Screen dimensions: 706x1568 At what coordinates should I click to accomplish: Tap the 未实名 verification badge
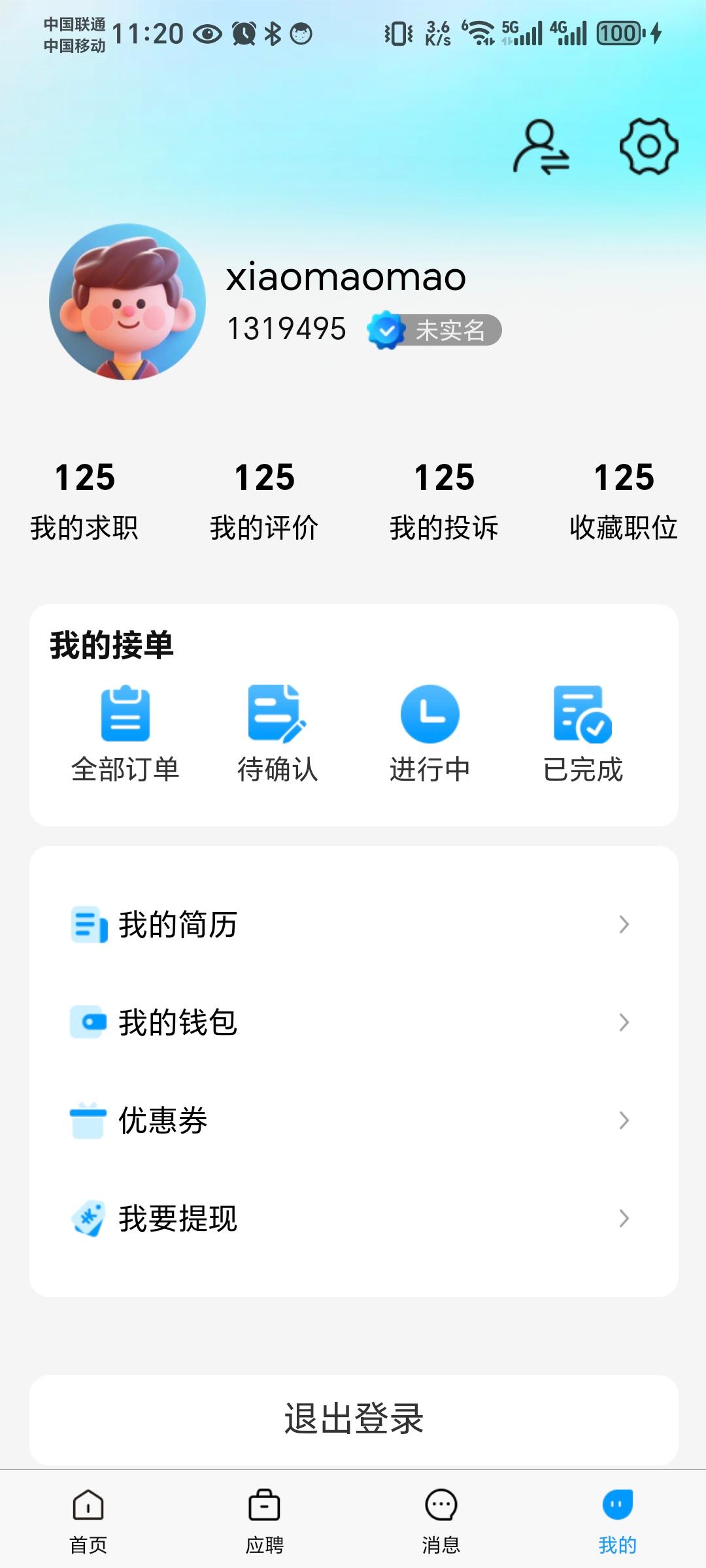coord(435,331)
